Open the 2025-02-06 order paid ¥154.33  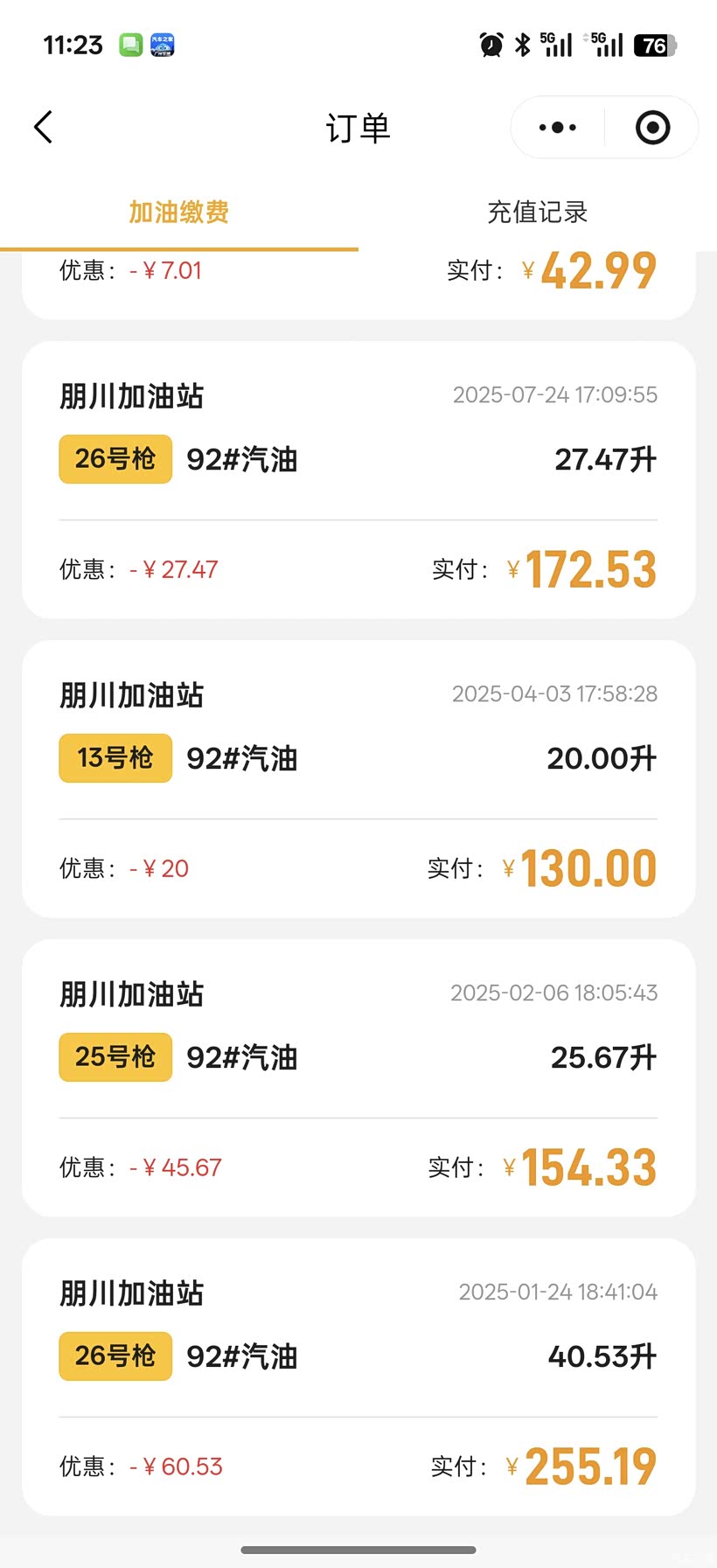pos(358,1077)
